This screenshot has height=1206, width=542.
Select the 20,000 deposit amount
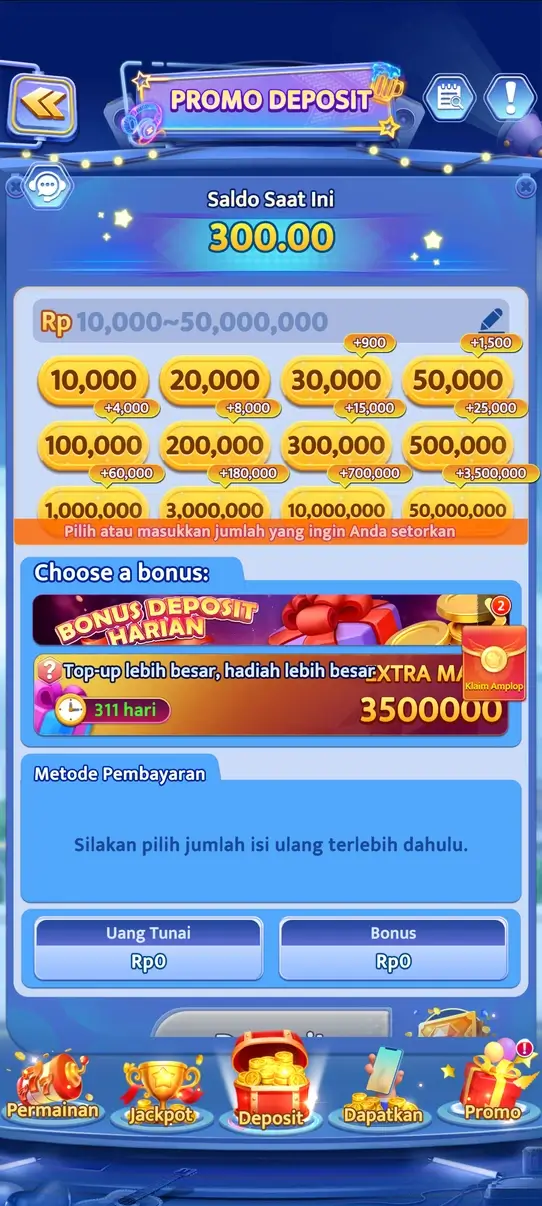click(x=214, y=381)
